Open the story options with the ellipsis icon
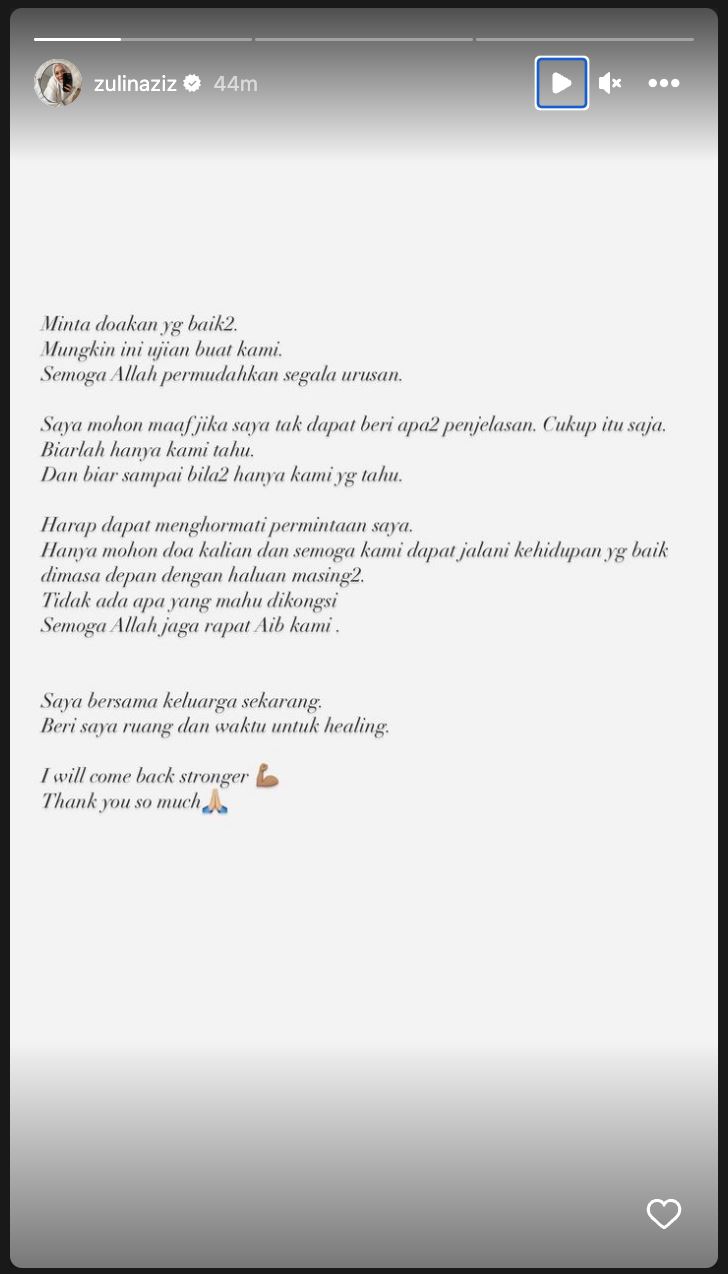Viewport: 728px width, 1274px height. click(x=663, y=83)
